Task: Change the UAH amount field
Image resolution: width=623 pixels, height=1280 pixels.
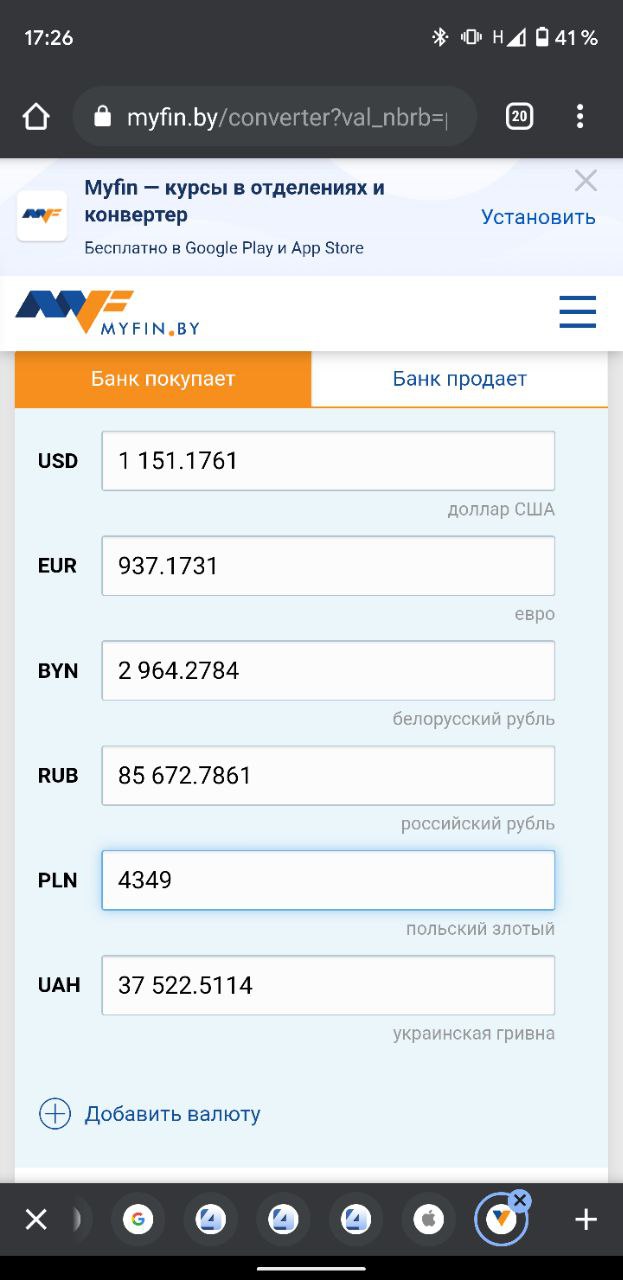Action: click(328, 985)
